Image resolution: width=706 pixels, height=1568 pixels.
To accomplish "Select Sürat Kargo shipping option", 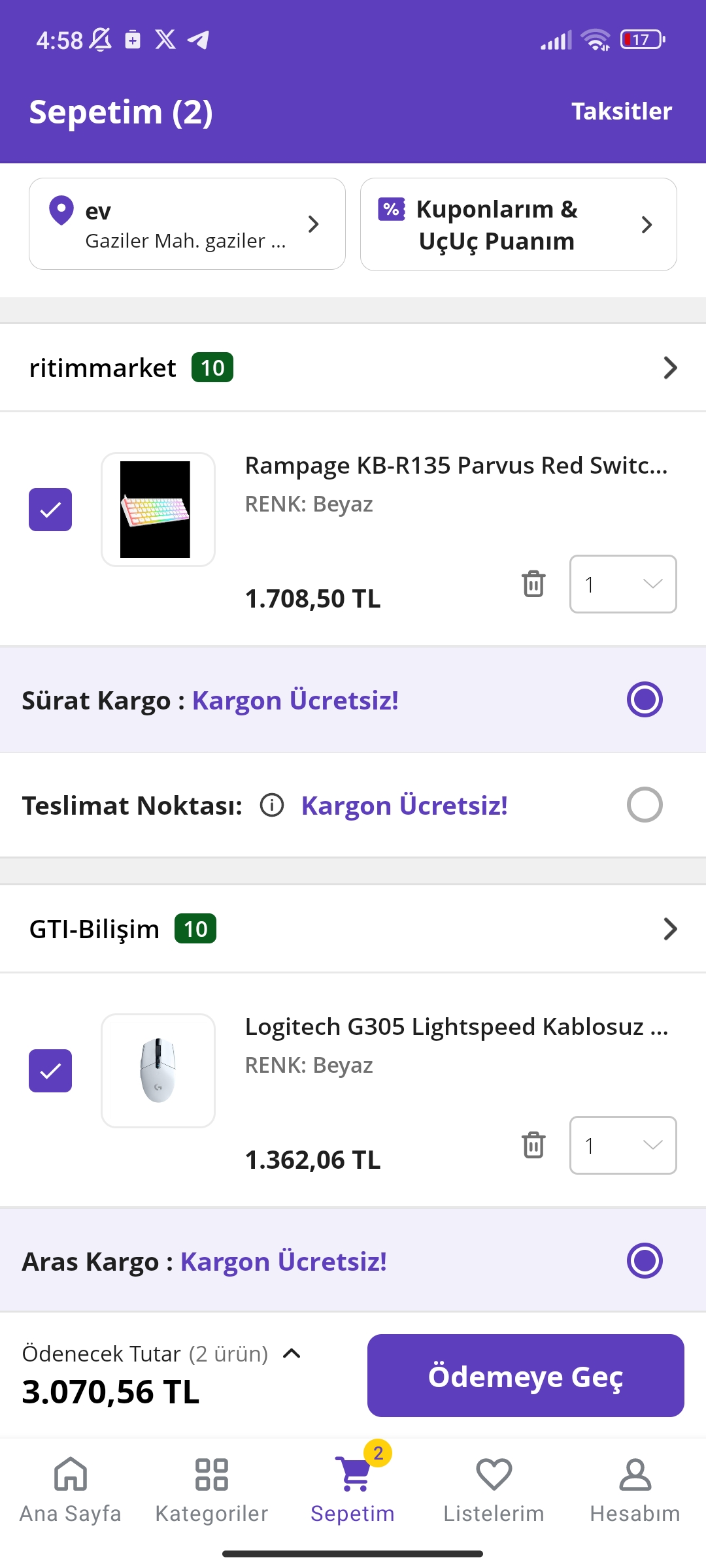I will [x=645, y=700].
